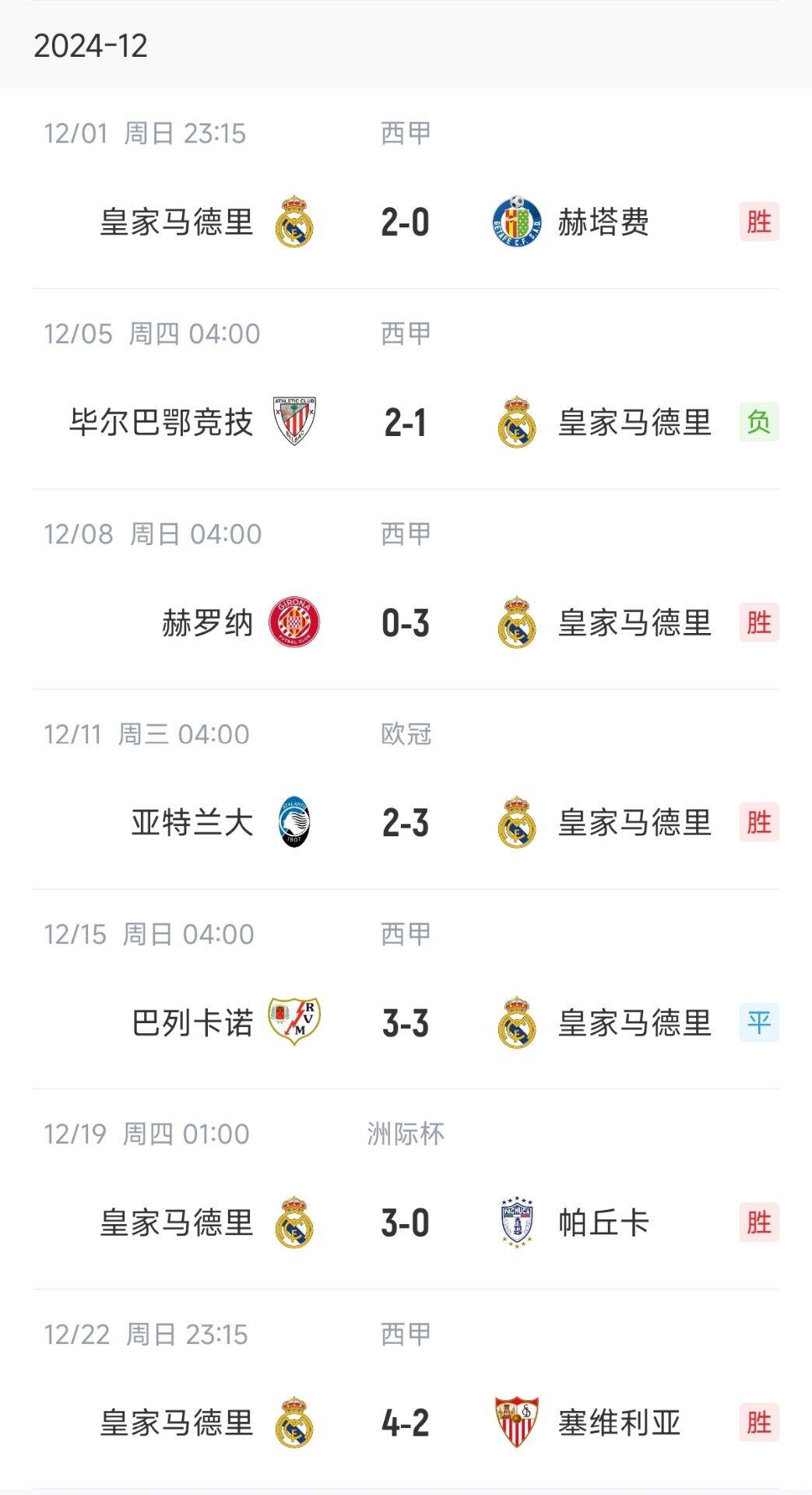View the Athletic Bilbao 2-1 Real Madrid match details
812x1495 pixels.
click(x=405, y=423)
